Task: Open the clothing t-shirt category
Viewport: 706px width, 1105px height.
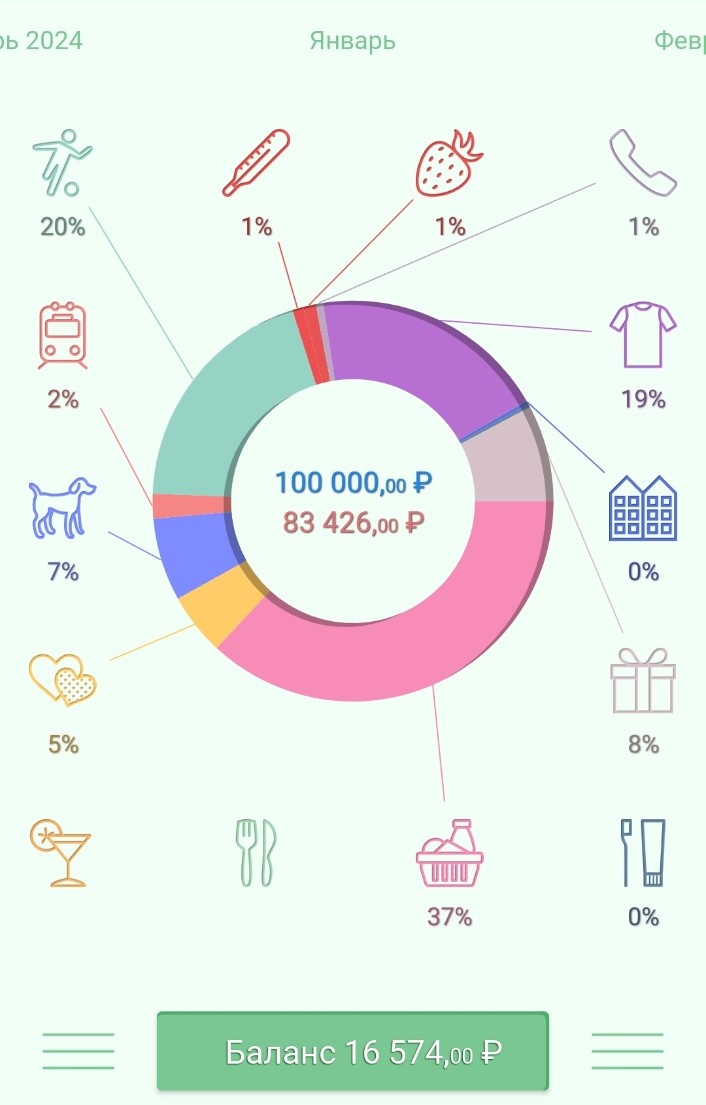Action: (643, 335)
